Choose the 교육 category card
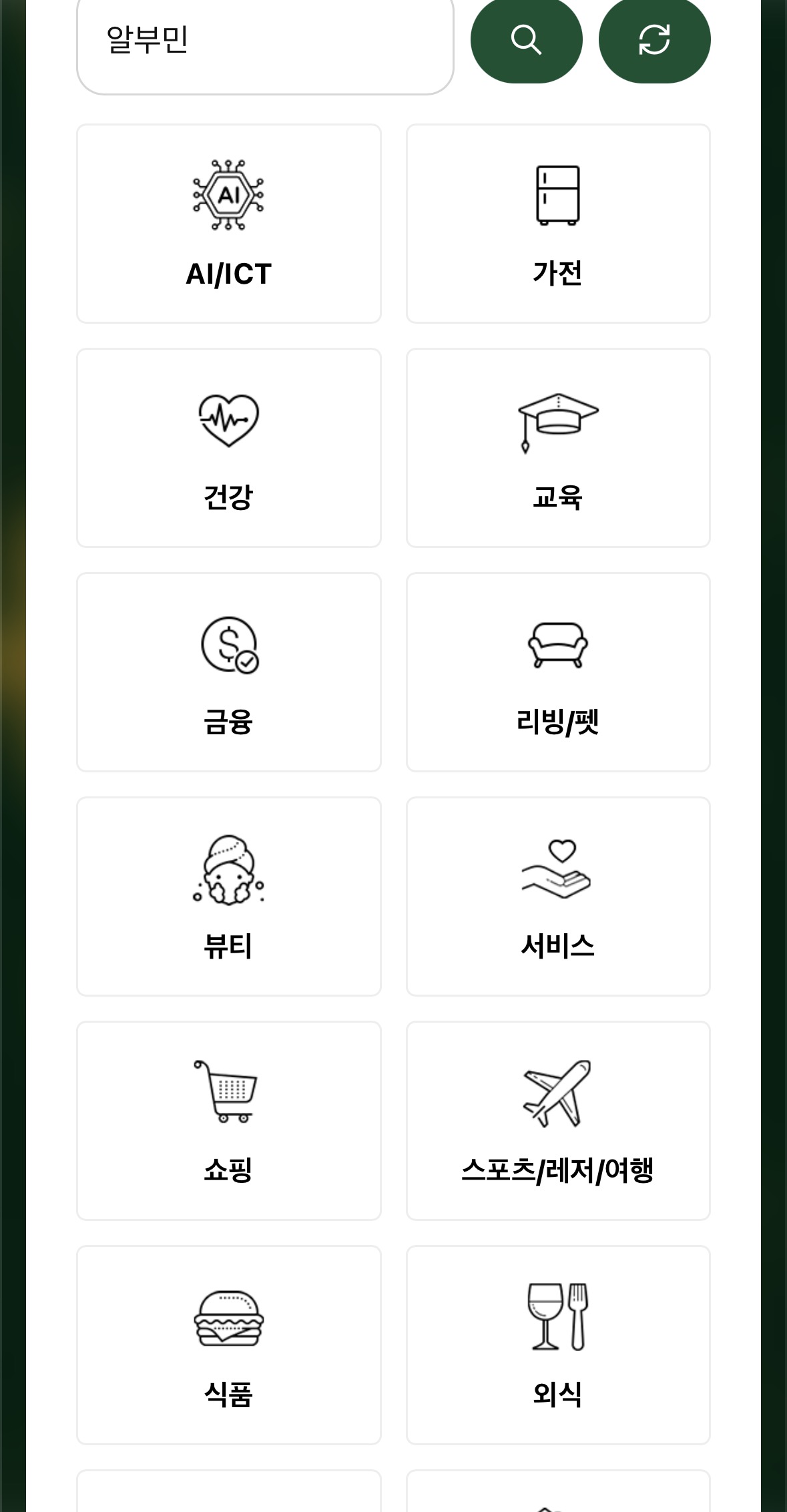This screenshot has width=787, height=1512. (x=558, y=448)
